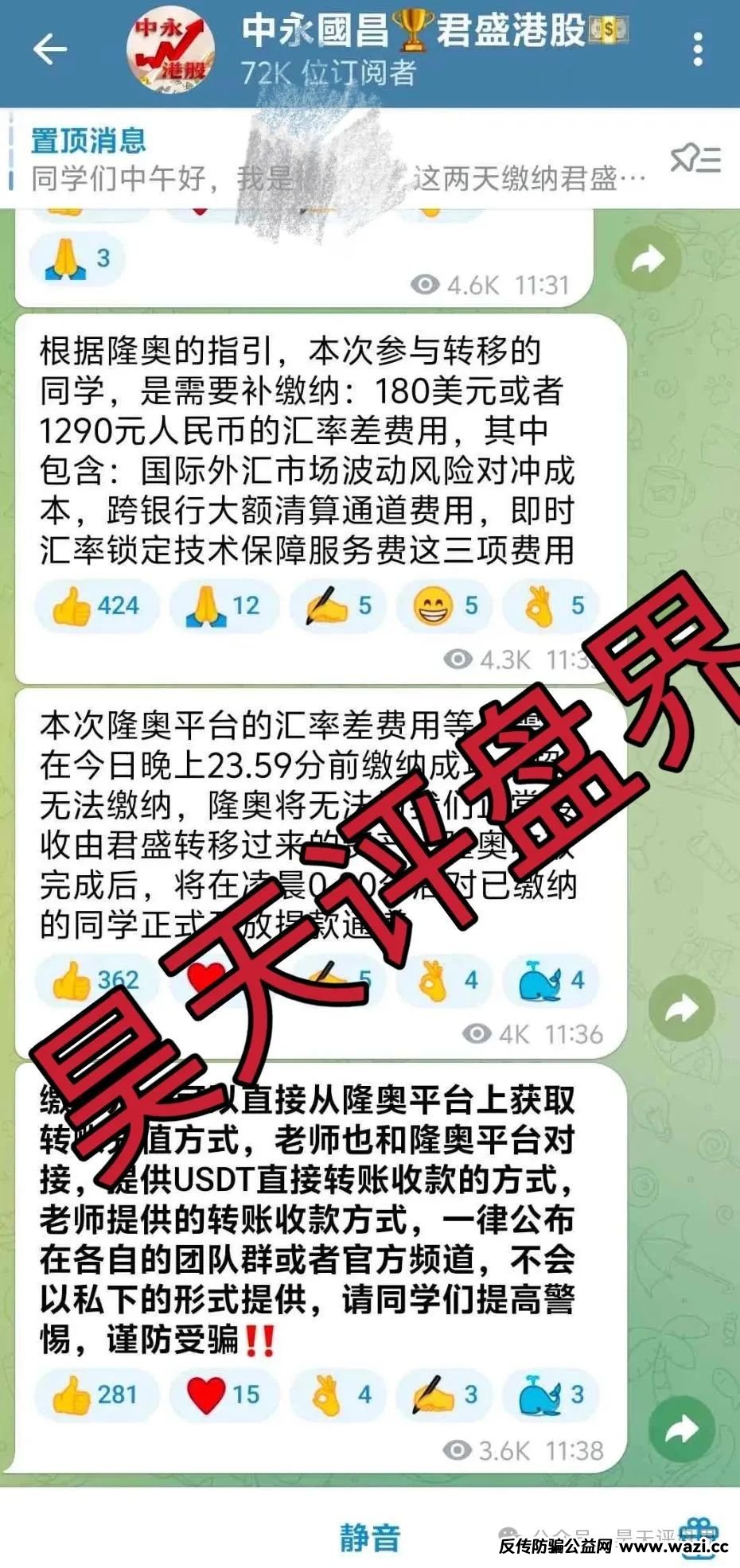740x1568 pixels.
Task: Forward the message posted at 11:31
Action: click(x=648, y=259)
